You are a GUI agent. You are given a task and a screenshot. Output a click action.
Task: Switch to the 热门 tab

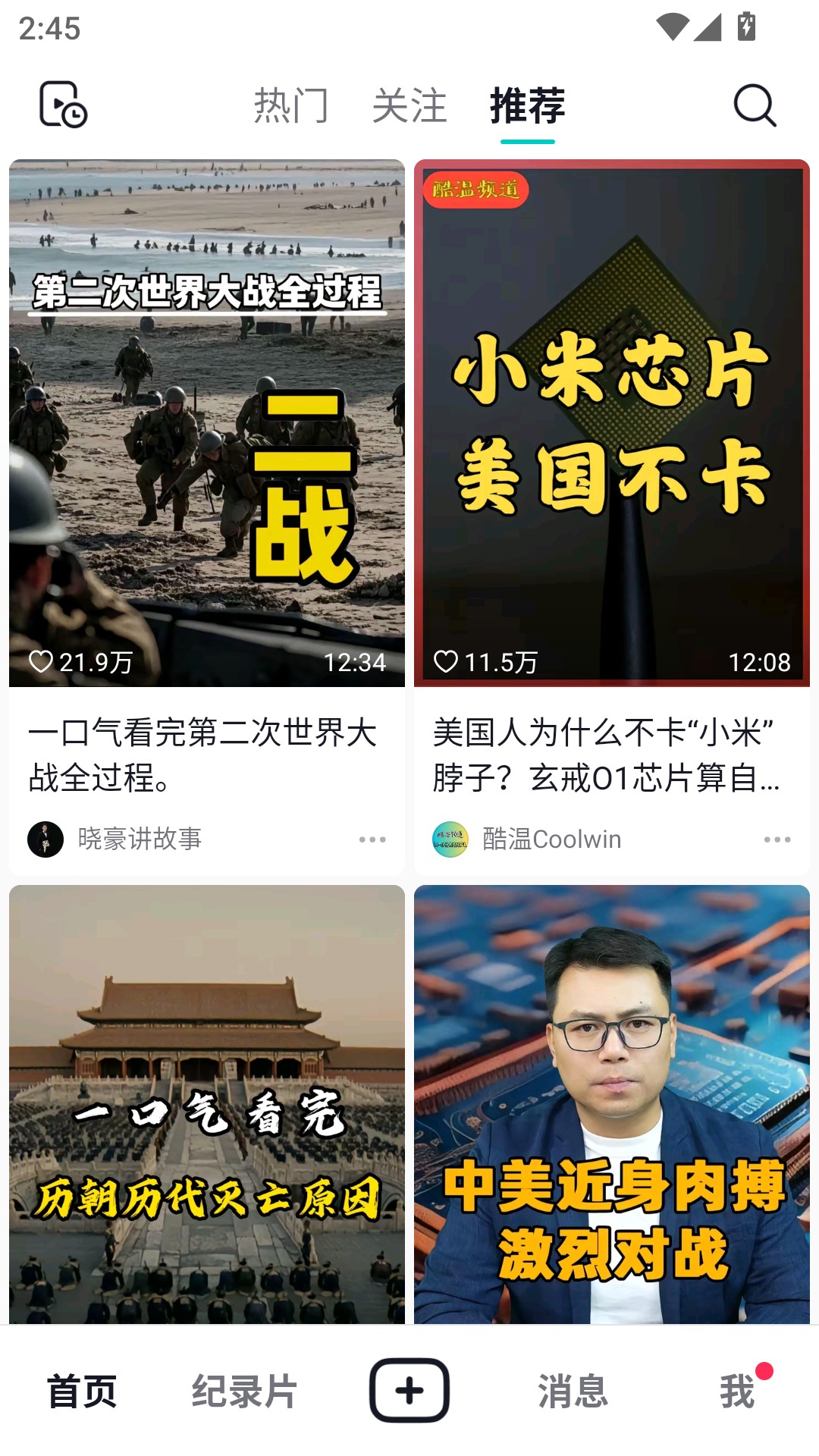(291, 105)
